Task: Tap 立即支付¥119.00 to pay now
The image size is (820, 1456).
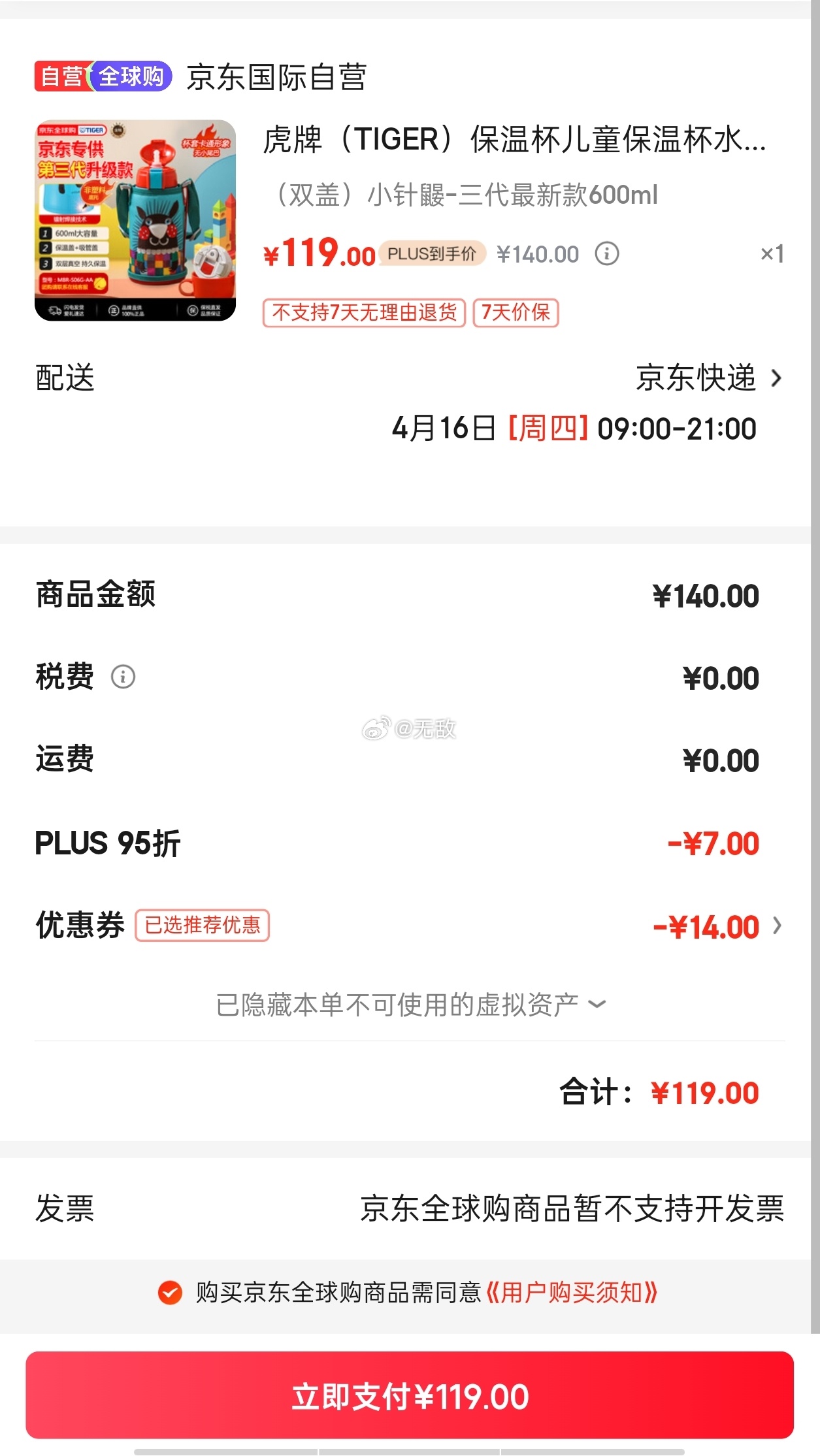Action: click(410, 1396)
